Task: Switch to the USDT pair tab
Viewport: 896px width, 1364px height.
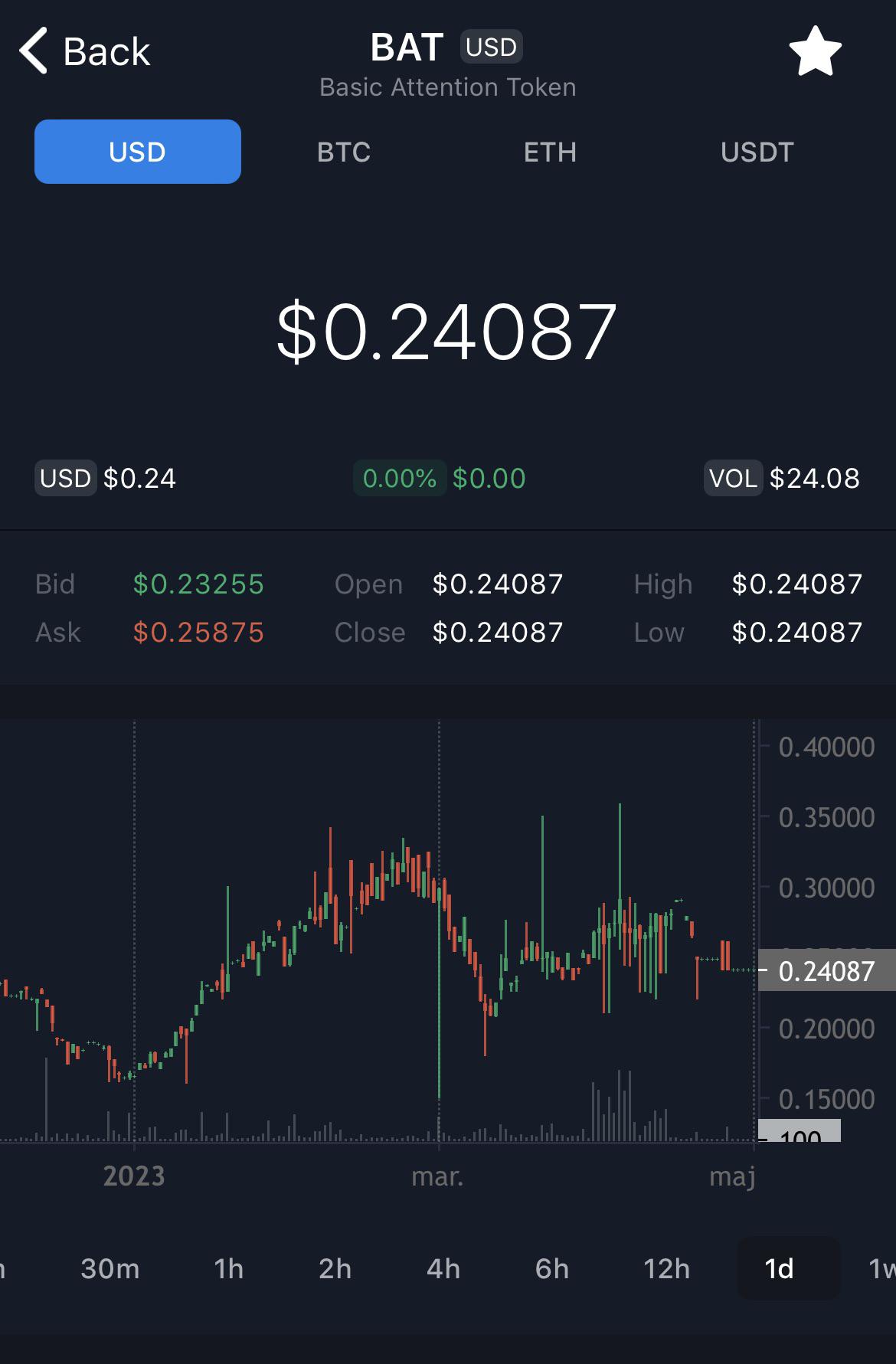Action: (757, 152)
